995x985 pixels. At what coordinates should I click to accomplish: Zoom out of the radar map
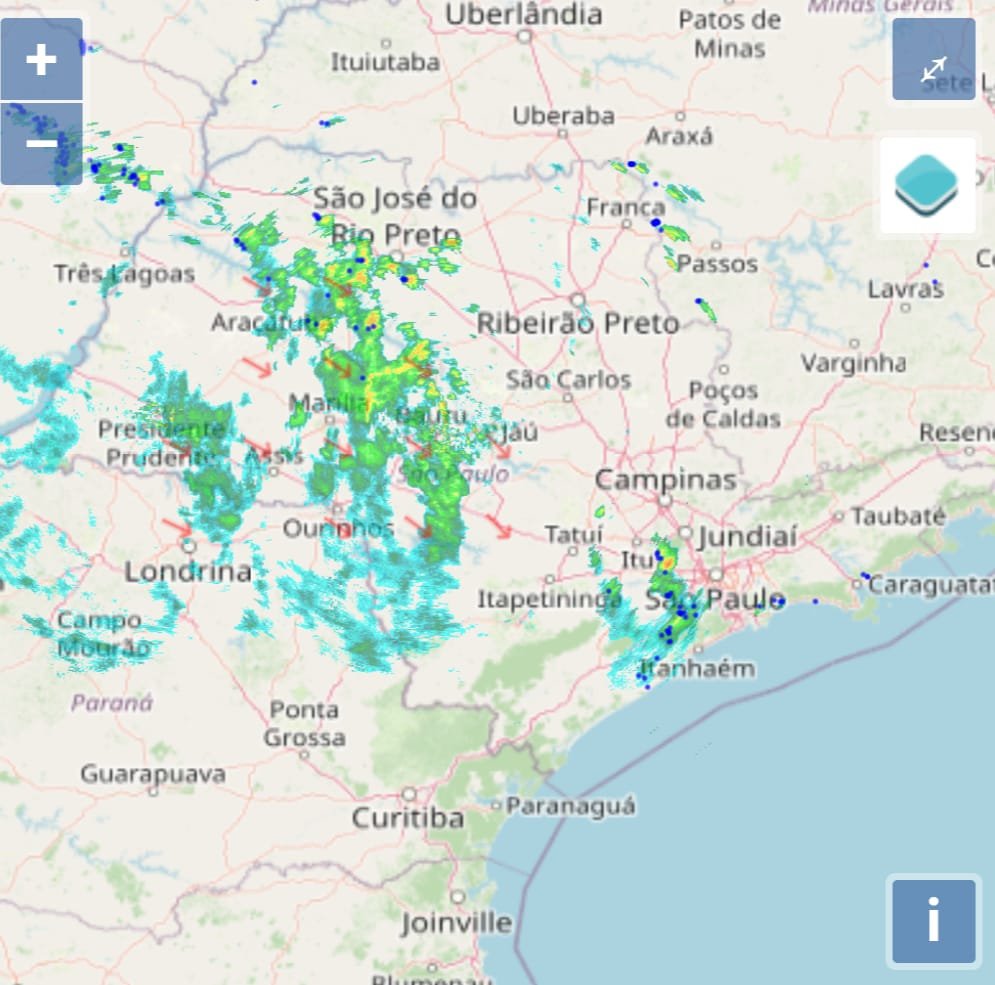click(x=41, y=144)
